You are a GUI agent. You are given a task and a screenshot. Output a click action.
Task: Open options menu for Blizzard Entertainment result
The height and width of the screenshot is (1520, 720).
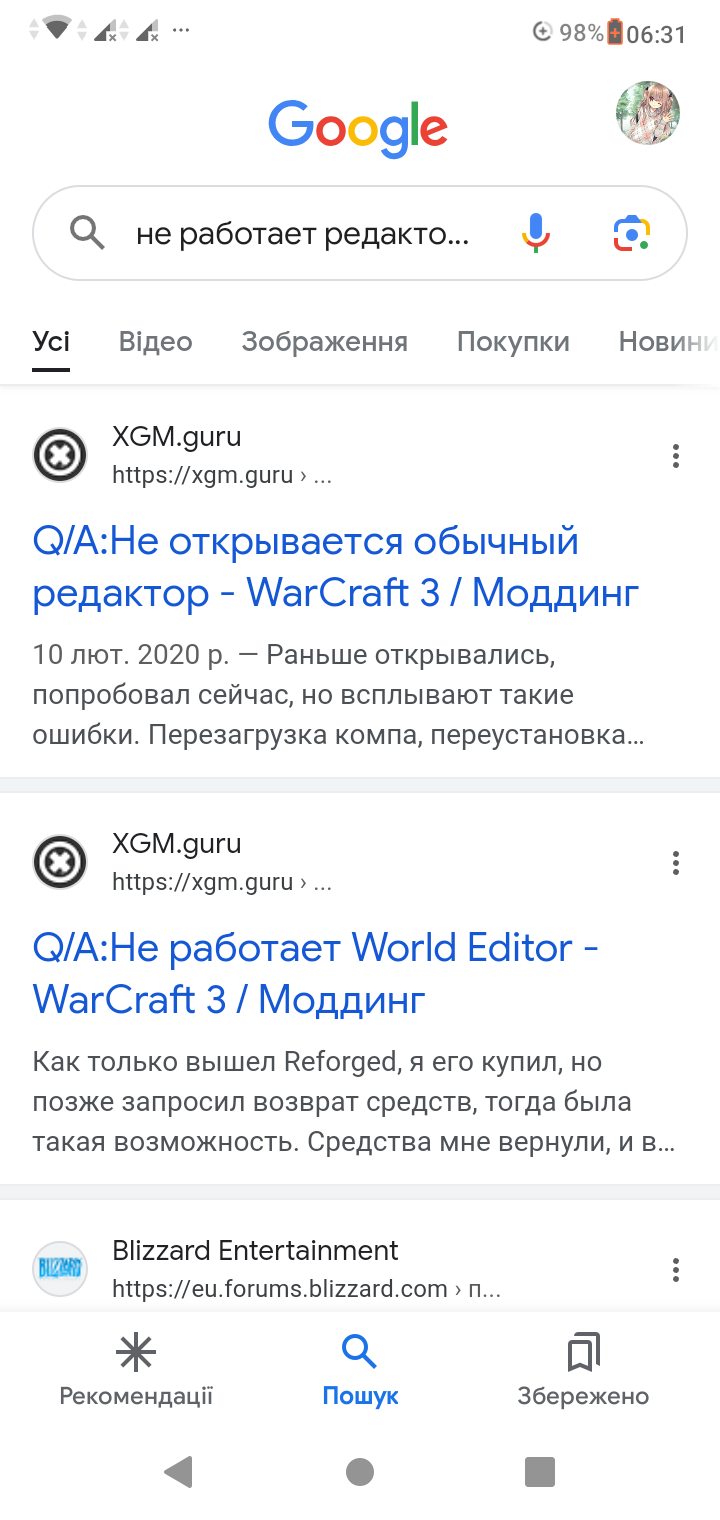tap(676, 1270)
